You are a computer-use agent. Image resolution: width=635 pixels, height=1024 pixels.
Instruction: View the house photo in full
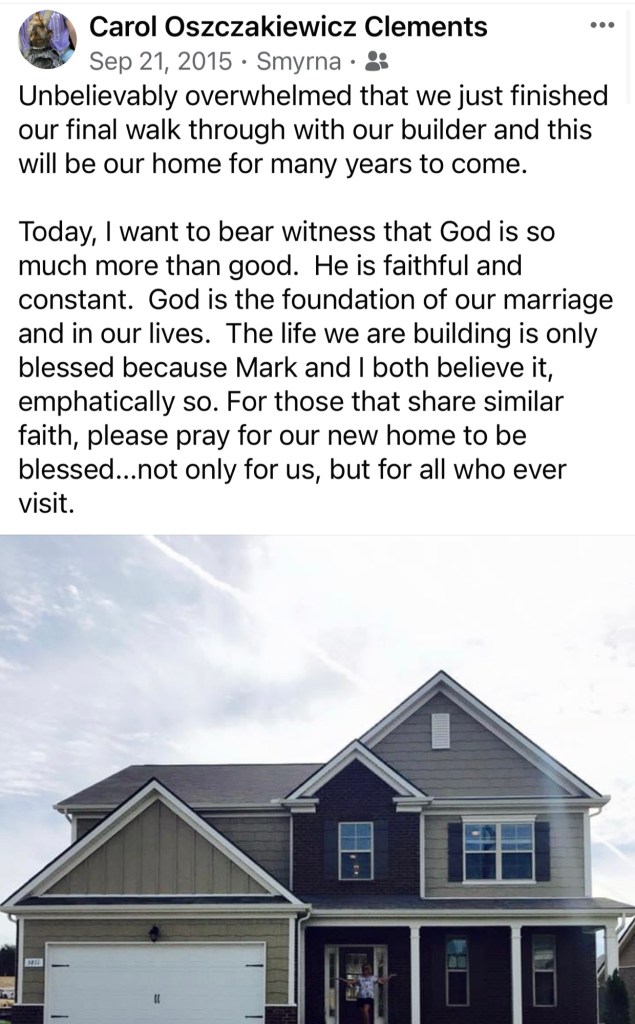(x=317, y=780)
